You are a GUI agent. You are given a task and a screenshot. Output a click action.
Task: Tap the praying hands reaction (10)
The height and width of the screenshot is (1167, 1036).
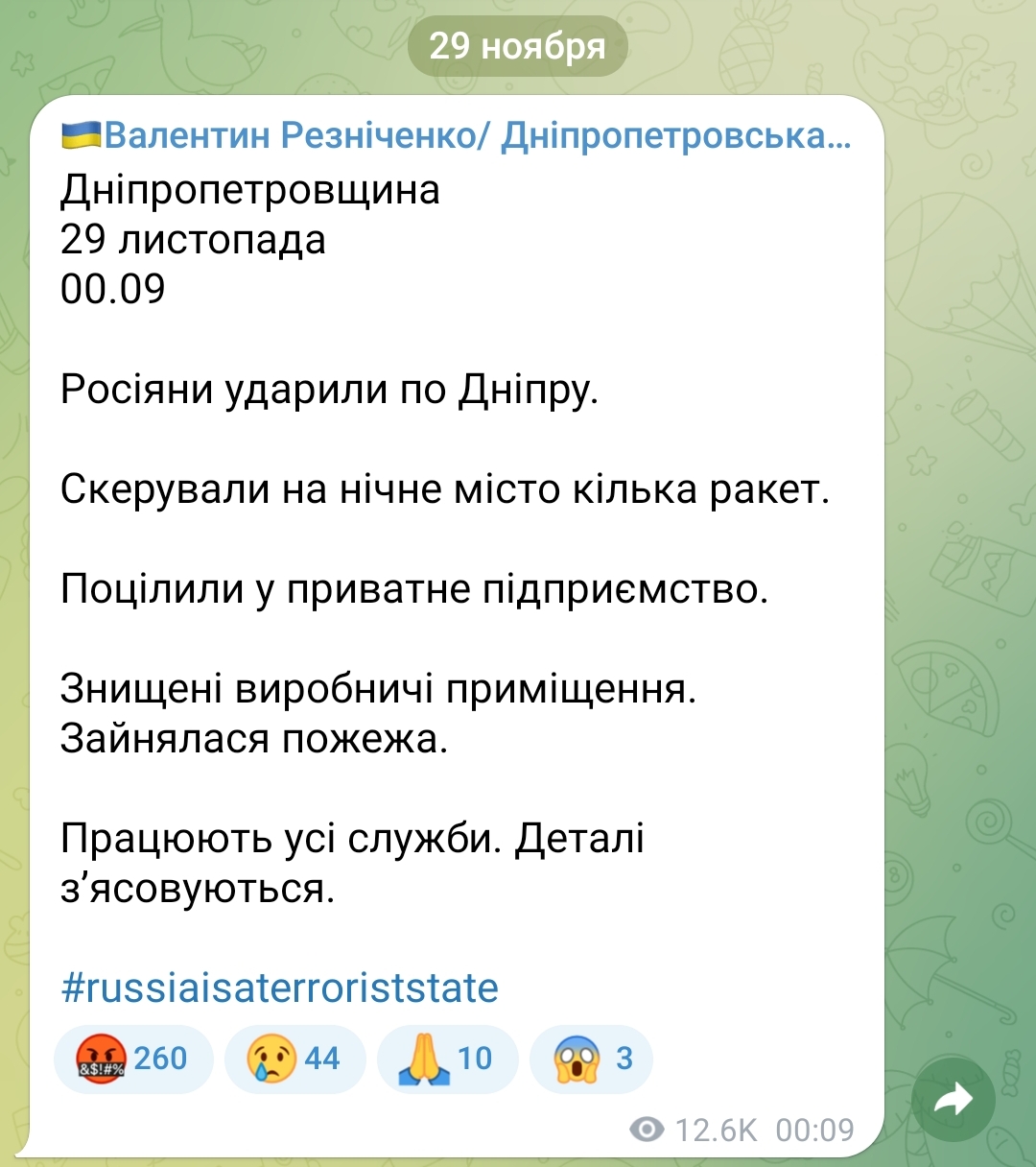[447, 1059]
